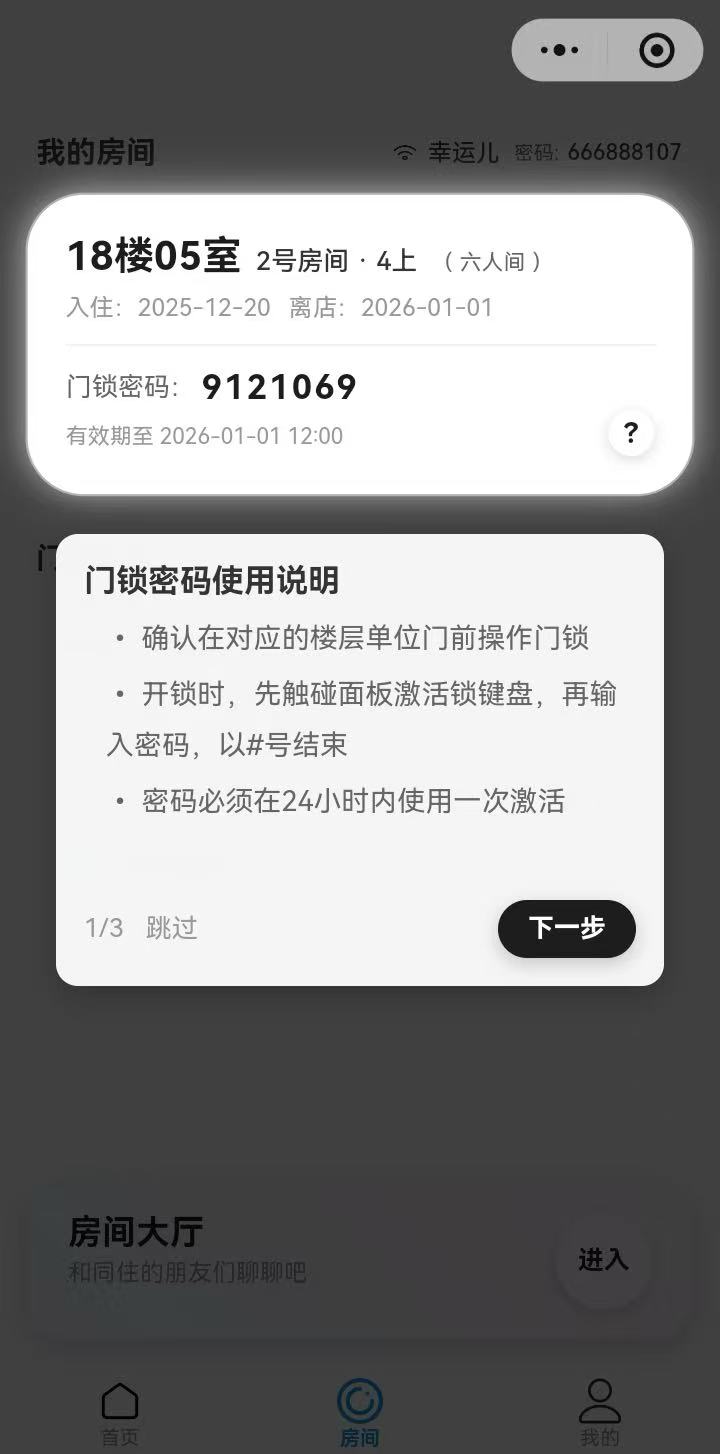Enter the room lobby chat

603,1260
